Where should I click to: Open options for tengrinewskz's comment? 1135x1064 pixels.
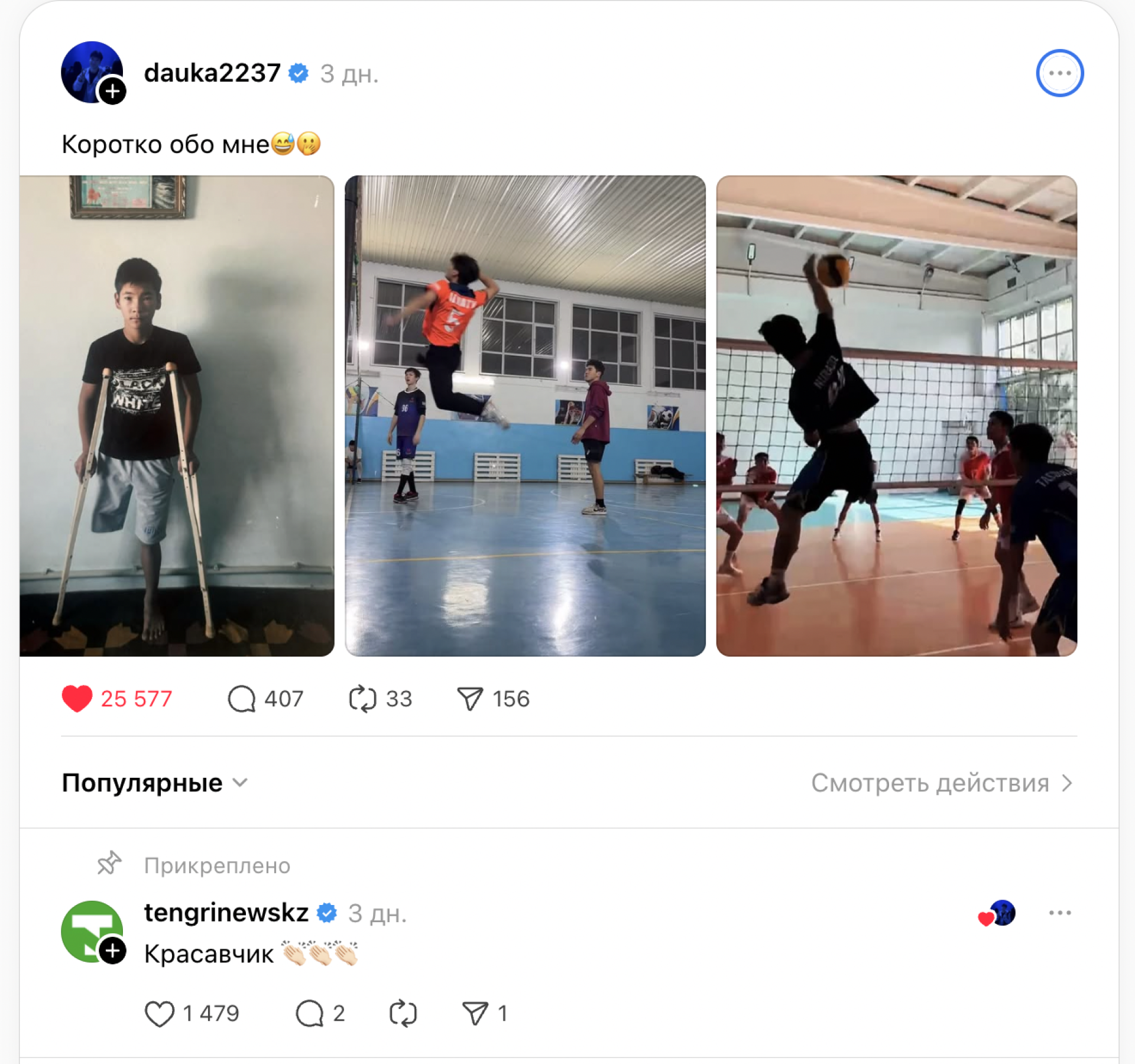[1059, 913]
